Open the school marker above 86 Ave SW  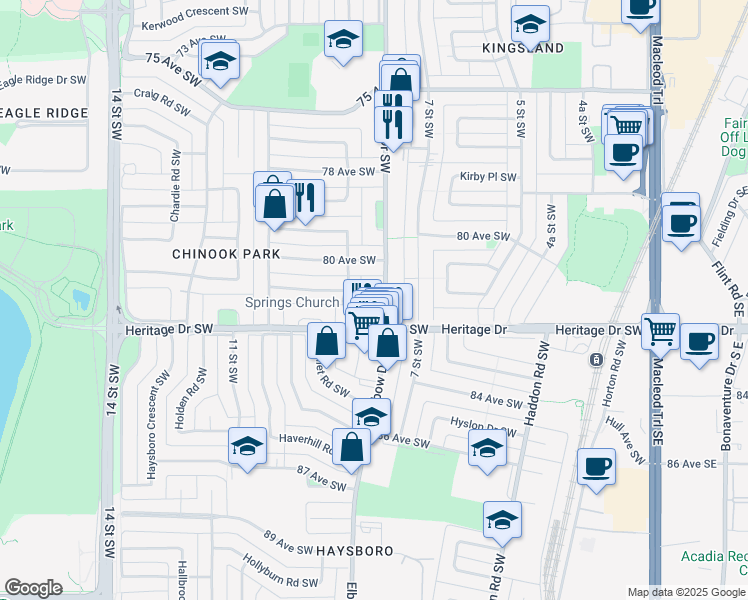tap(372, 414)
